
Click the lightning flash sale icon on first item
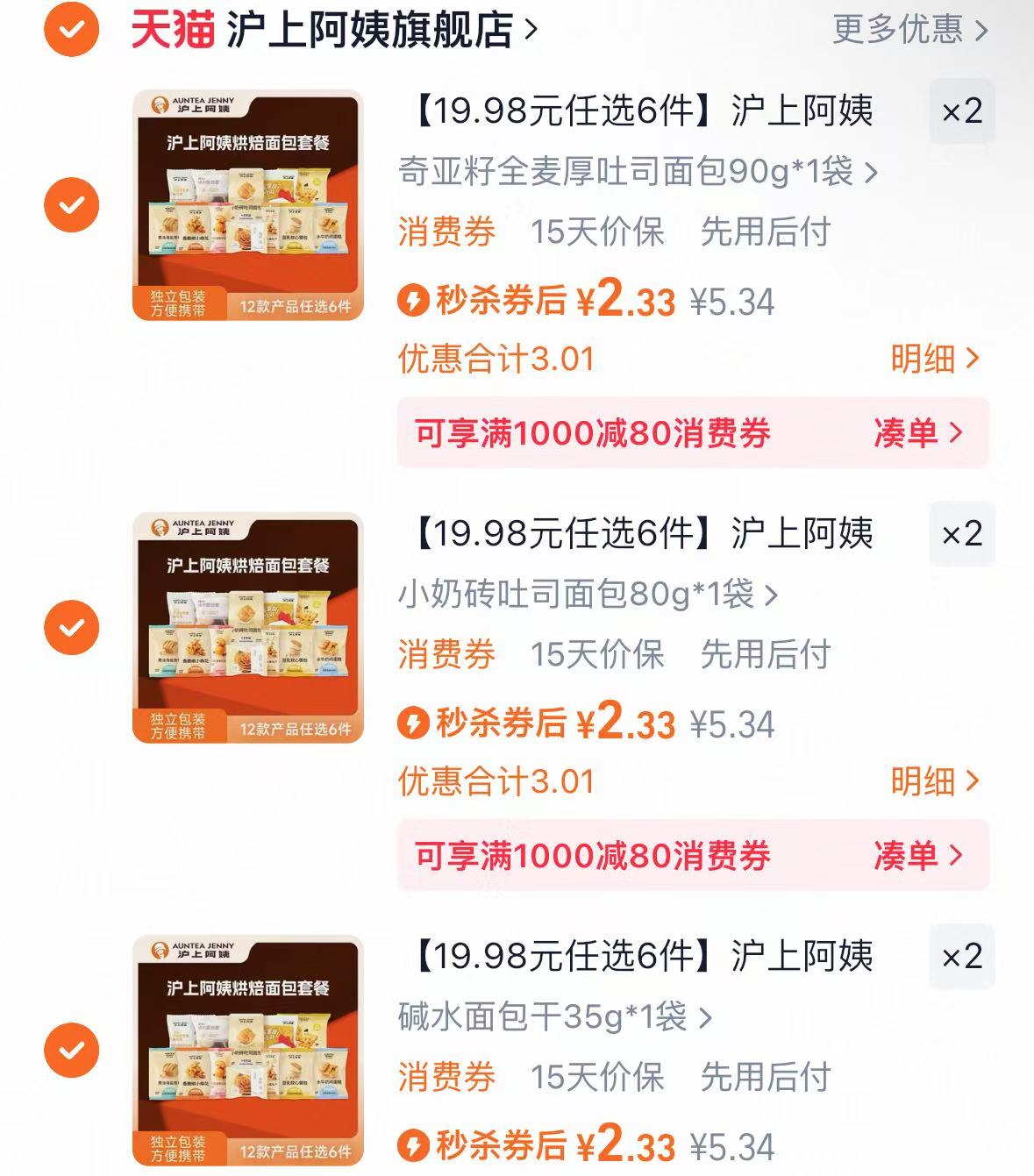click(x=412, y=301)
